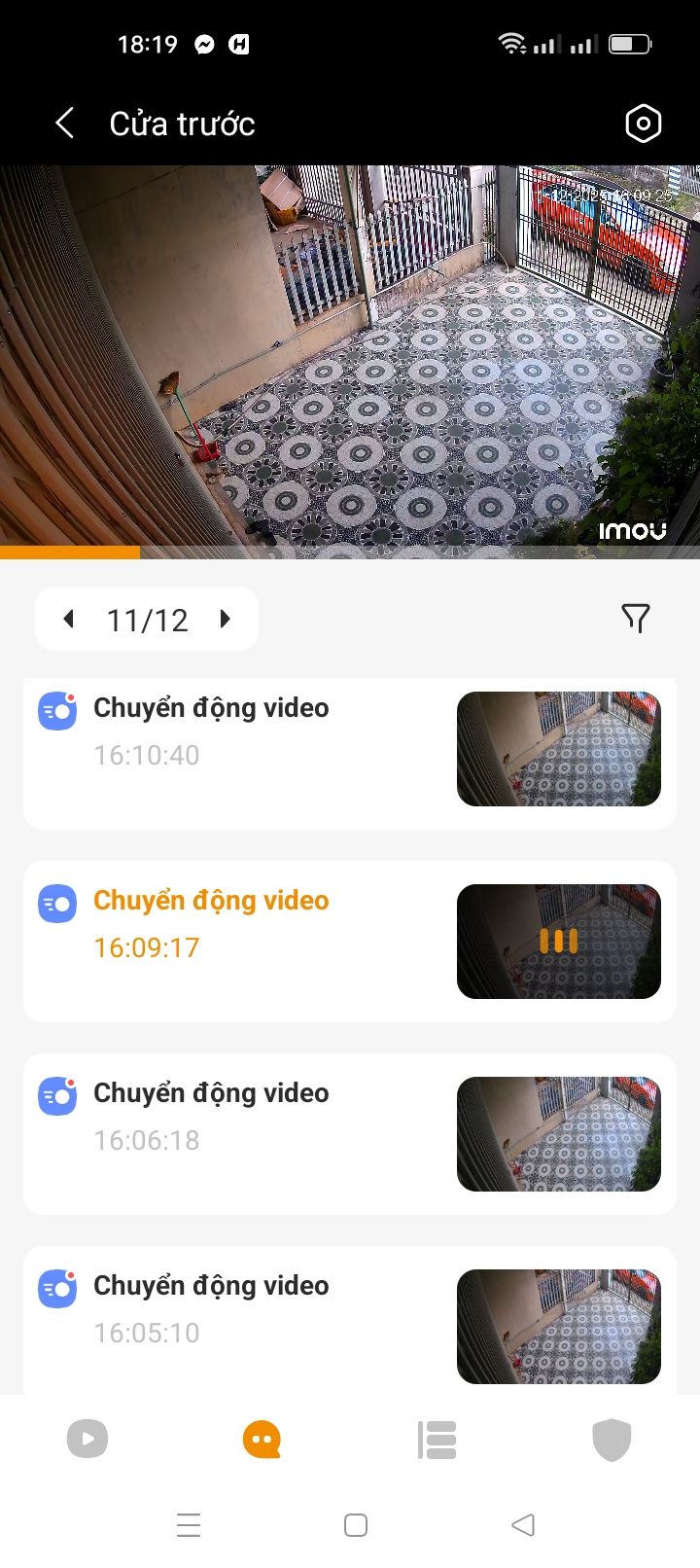Screen dimensions: 700x1568
Task: Switch to the live playback tab
Action: (87, 1439)
